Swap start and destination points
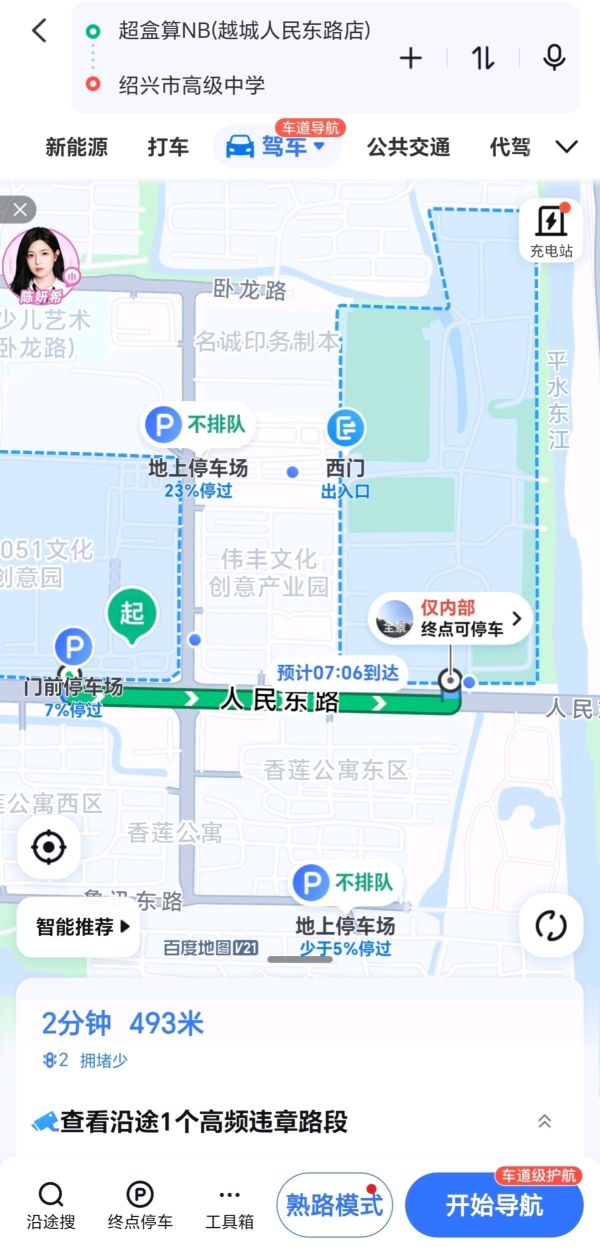Viewport: 600px width, 1254px height. [x=483, y=58]
